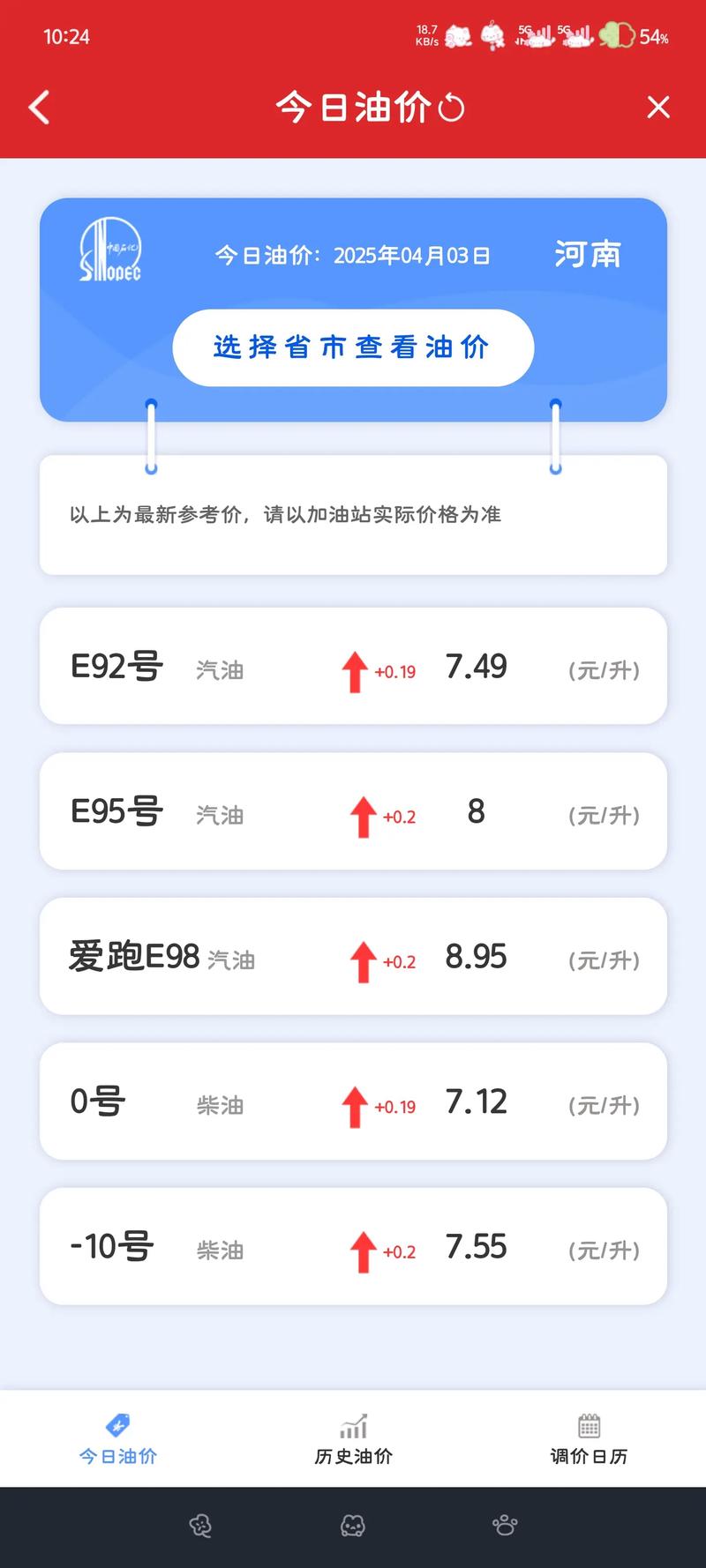Refresh today's oil prices
The width and height of the screenshot is (706, 1568).
pos(452,108)
